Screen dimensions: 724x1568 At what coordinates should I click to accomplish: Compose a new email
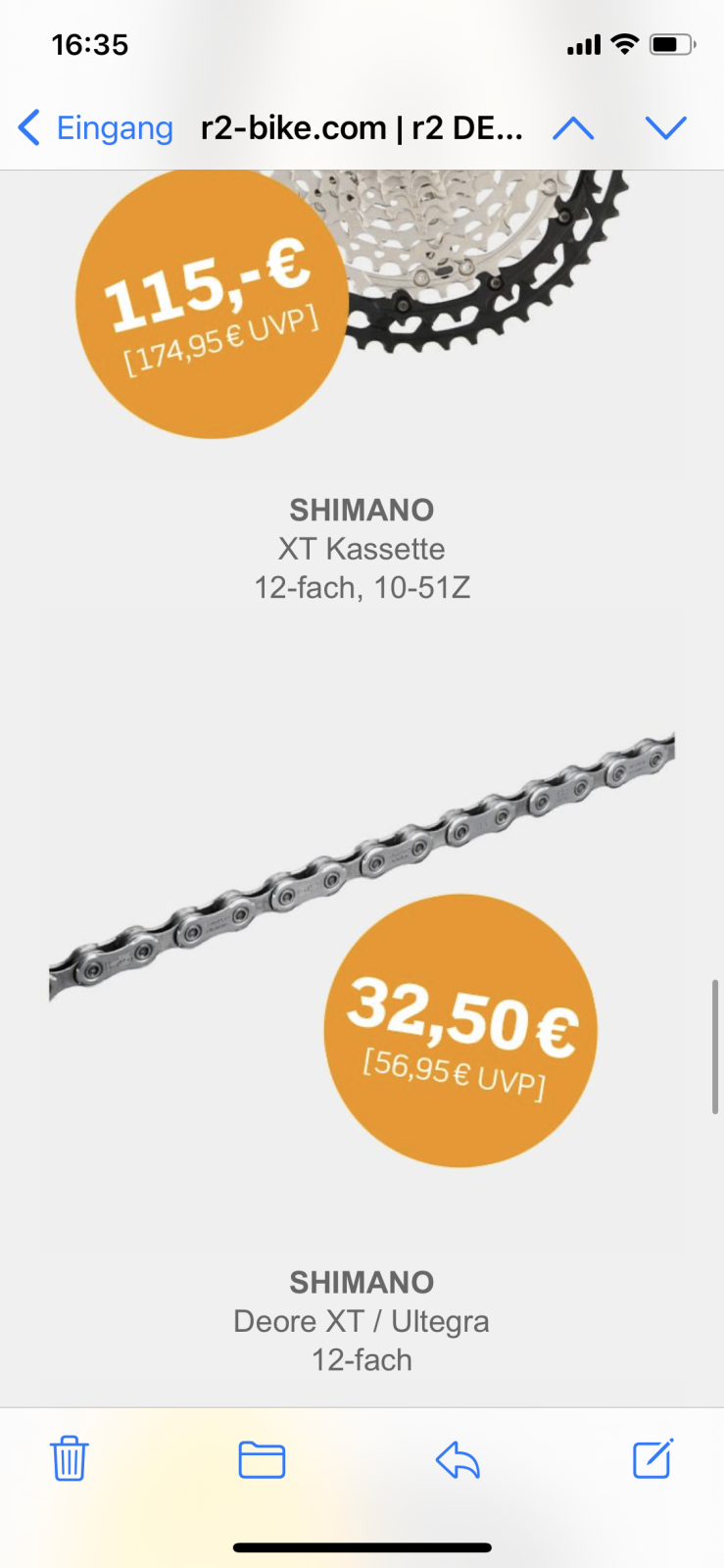[652, 1459]
